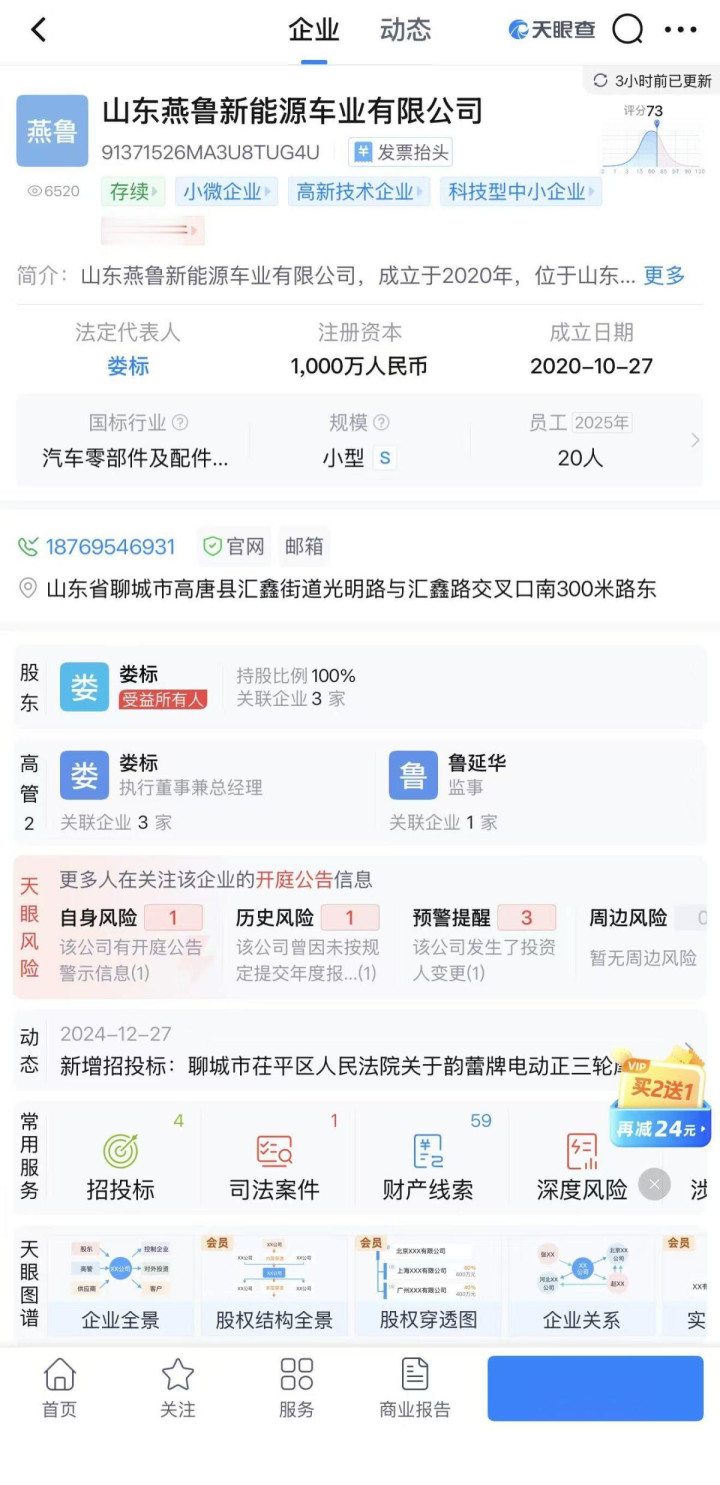Screen dimensions: 720x1485
Task: Tap the 发票抬头 button
Action: point(402,153)
